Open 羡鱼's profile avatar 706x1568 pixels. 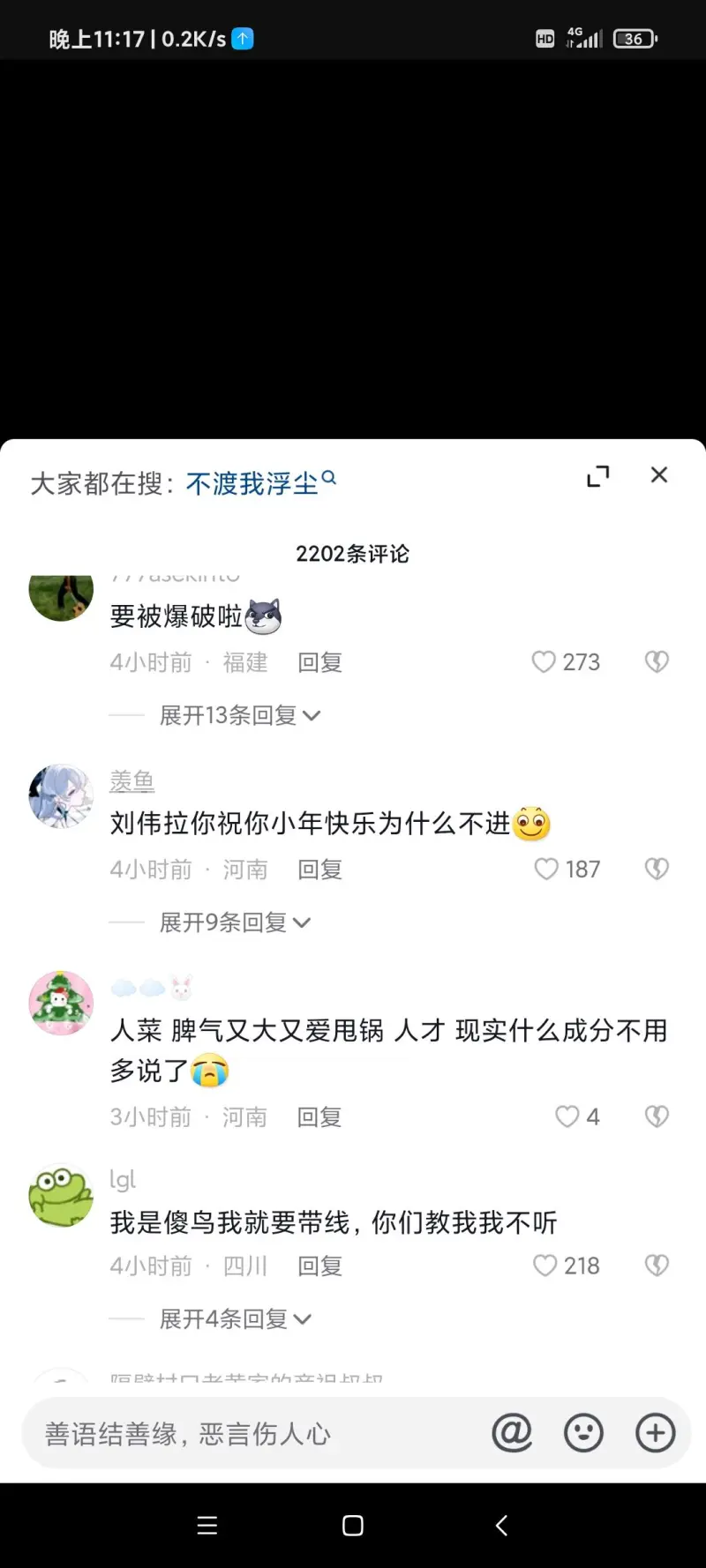click(x=61, y=796)
